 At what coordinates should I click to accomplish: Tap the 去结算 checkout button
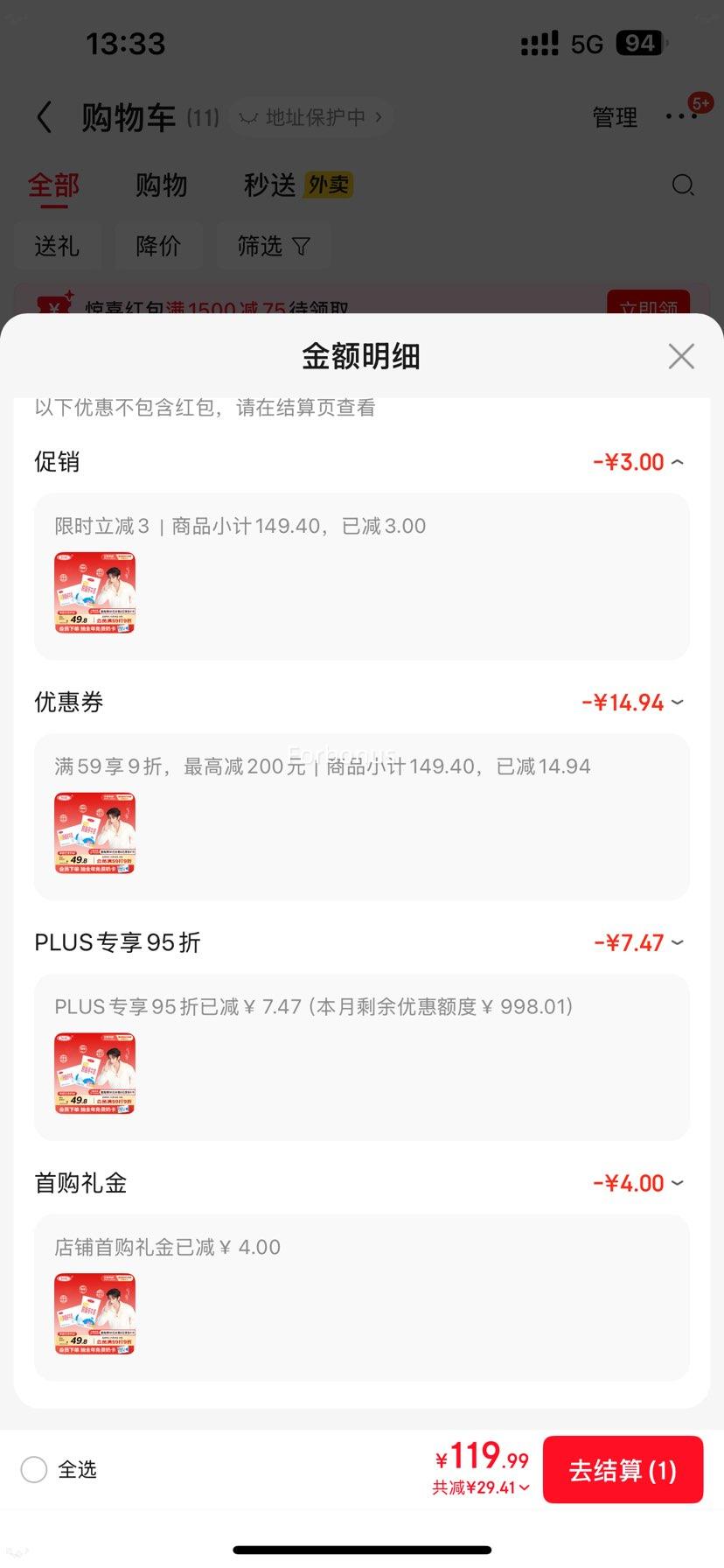point(623,1470)
